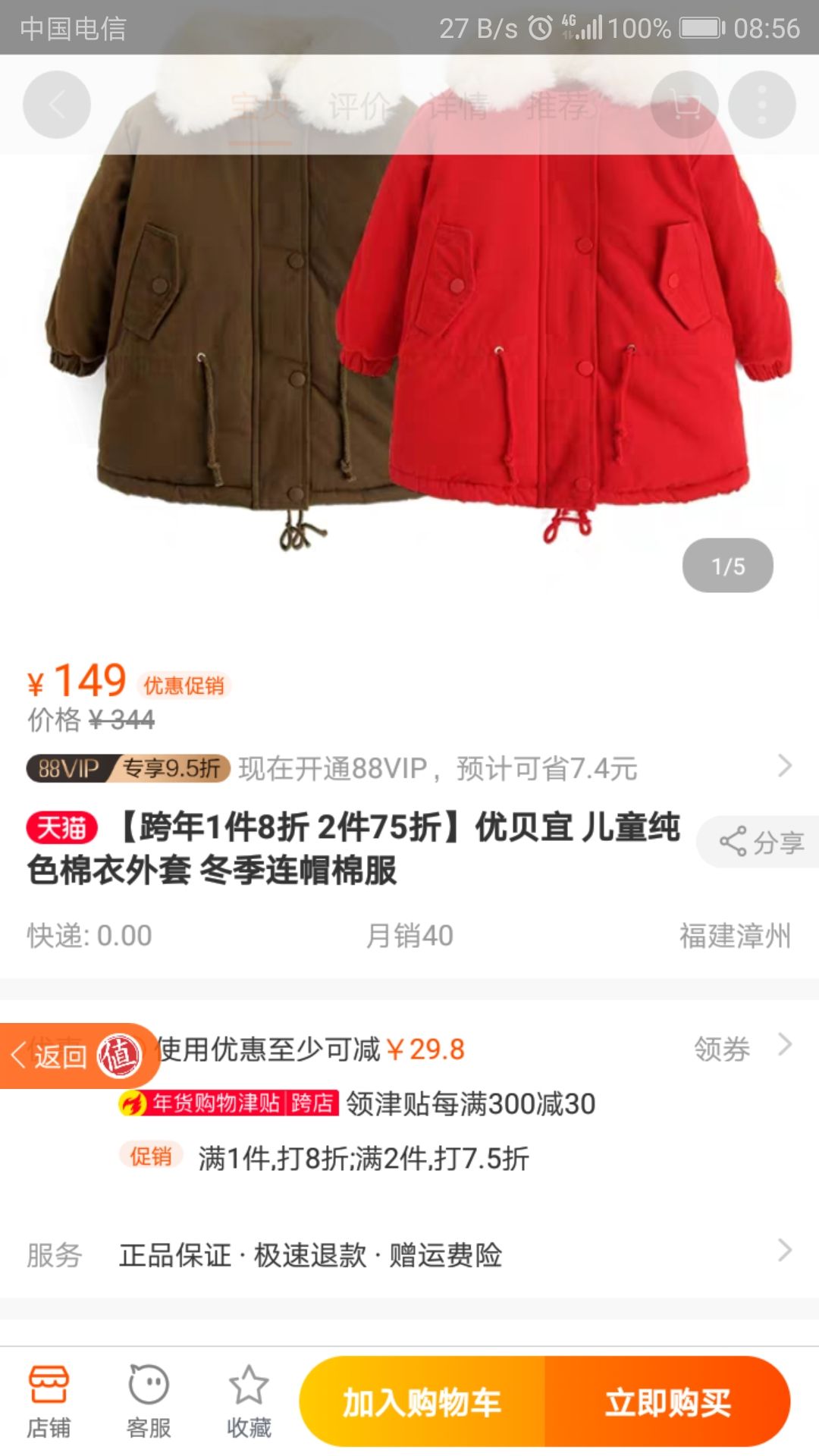819x1456 pixels.
Task: Tap the orange 返回 floating button
Action: click(x=76, y=1056)
